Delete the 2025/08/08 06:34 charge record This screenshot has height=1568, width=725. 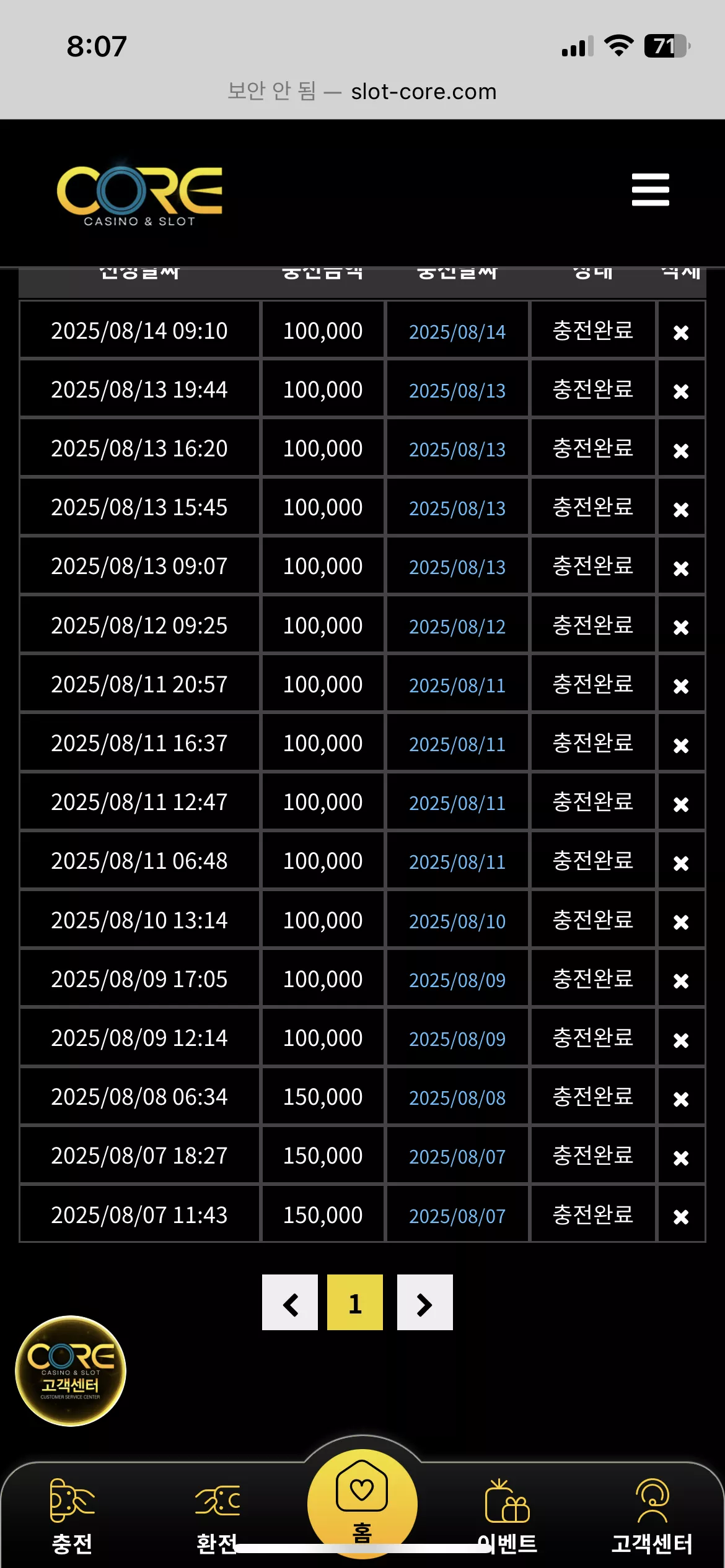tap(681, 1099)
